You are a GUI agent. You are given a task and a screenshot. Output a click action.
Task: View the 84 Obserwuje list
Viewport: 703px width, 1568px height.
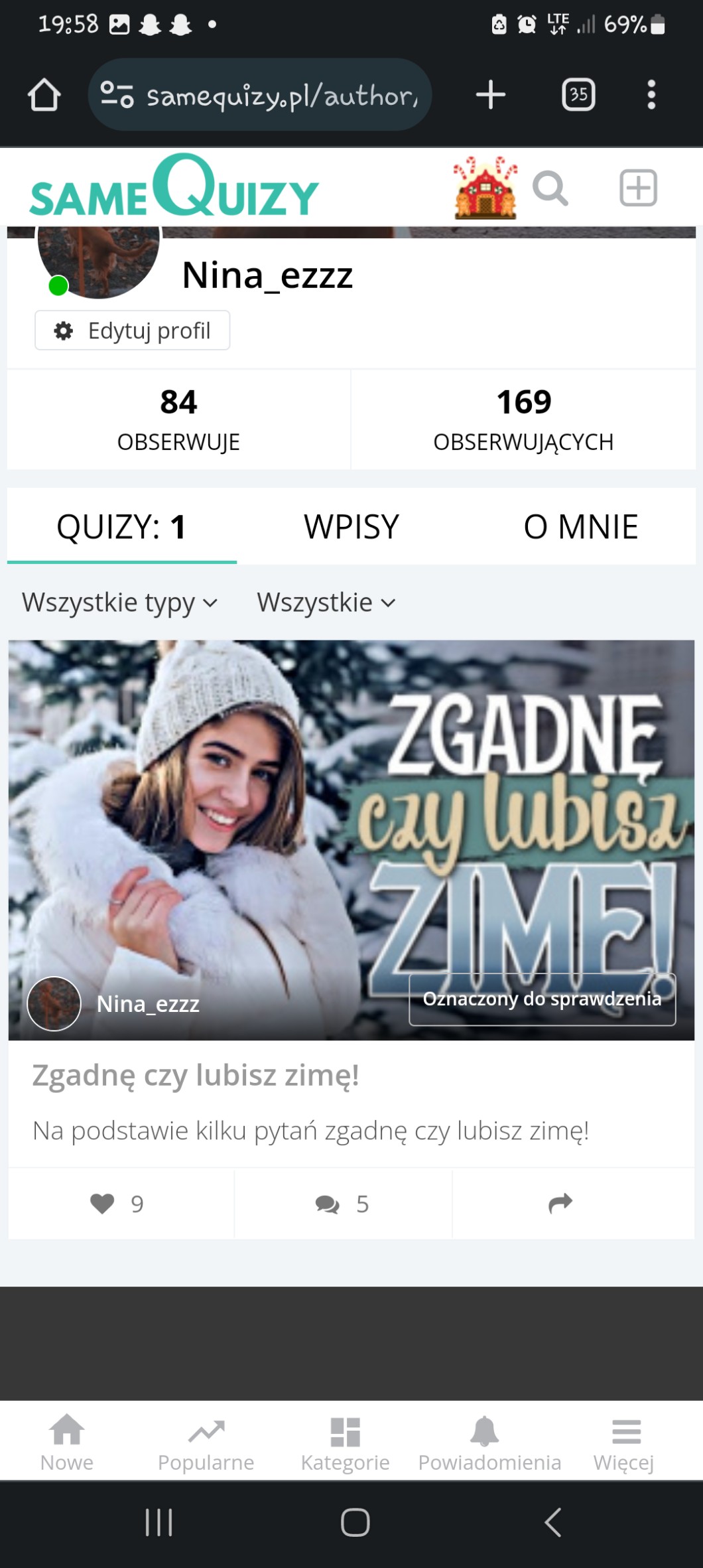click(178, 419)
